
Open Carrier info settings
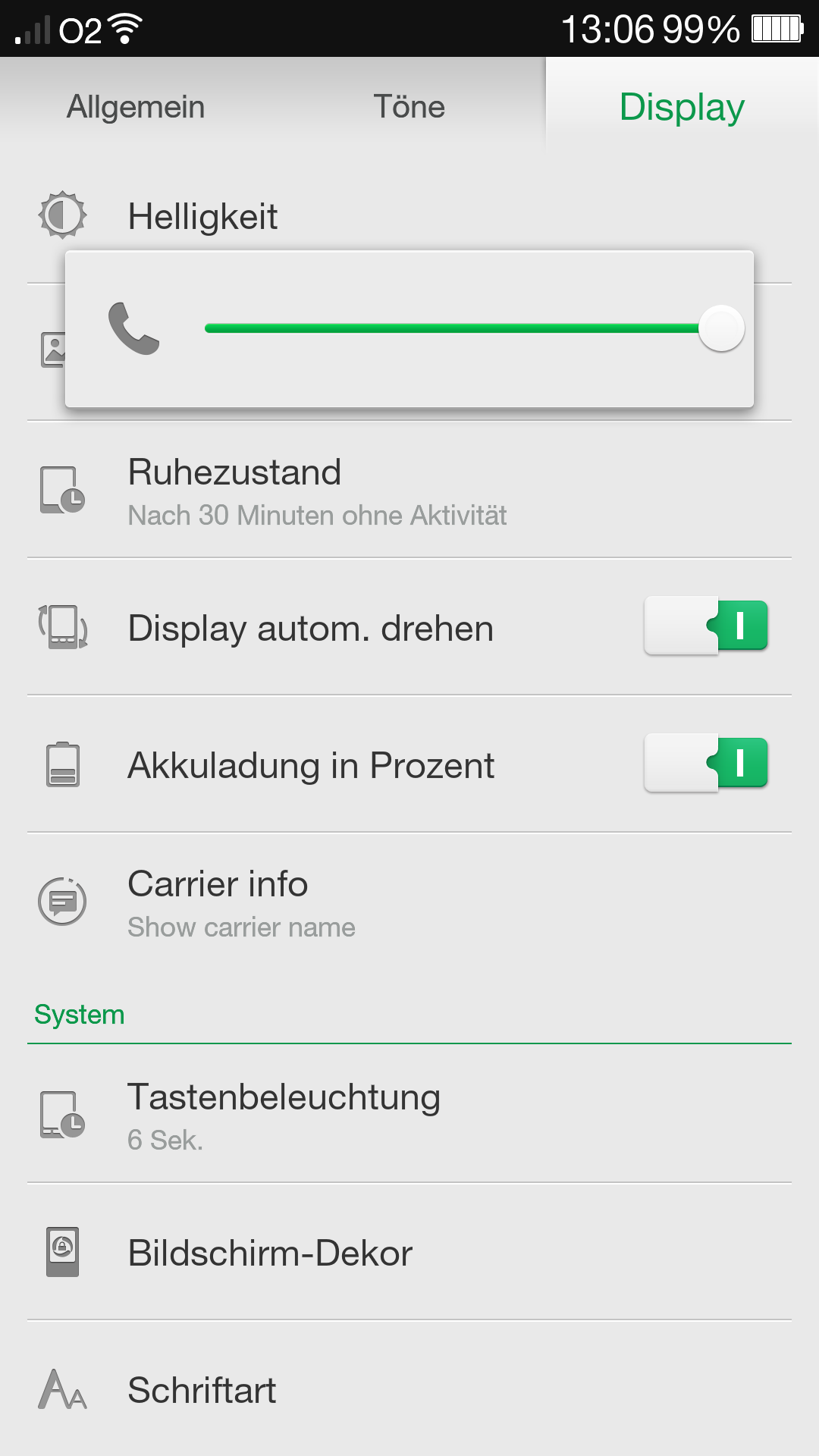point(241,902)
